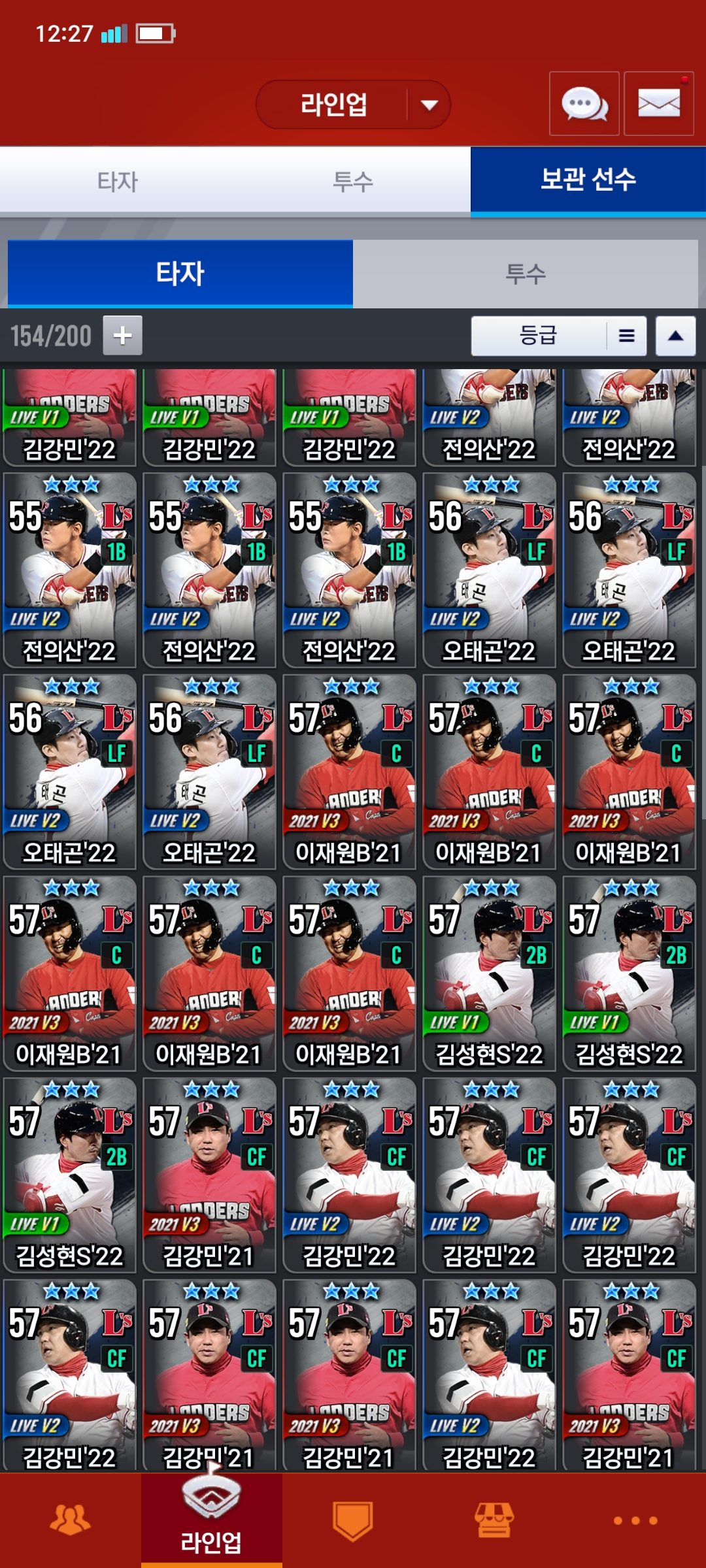
Task: Toggle sort order with the up arrow
Action: pos(675,336)
